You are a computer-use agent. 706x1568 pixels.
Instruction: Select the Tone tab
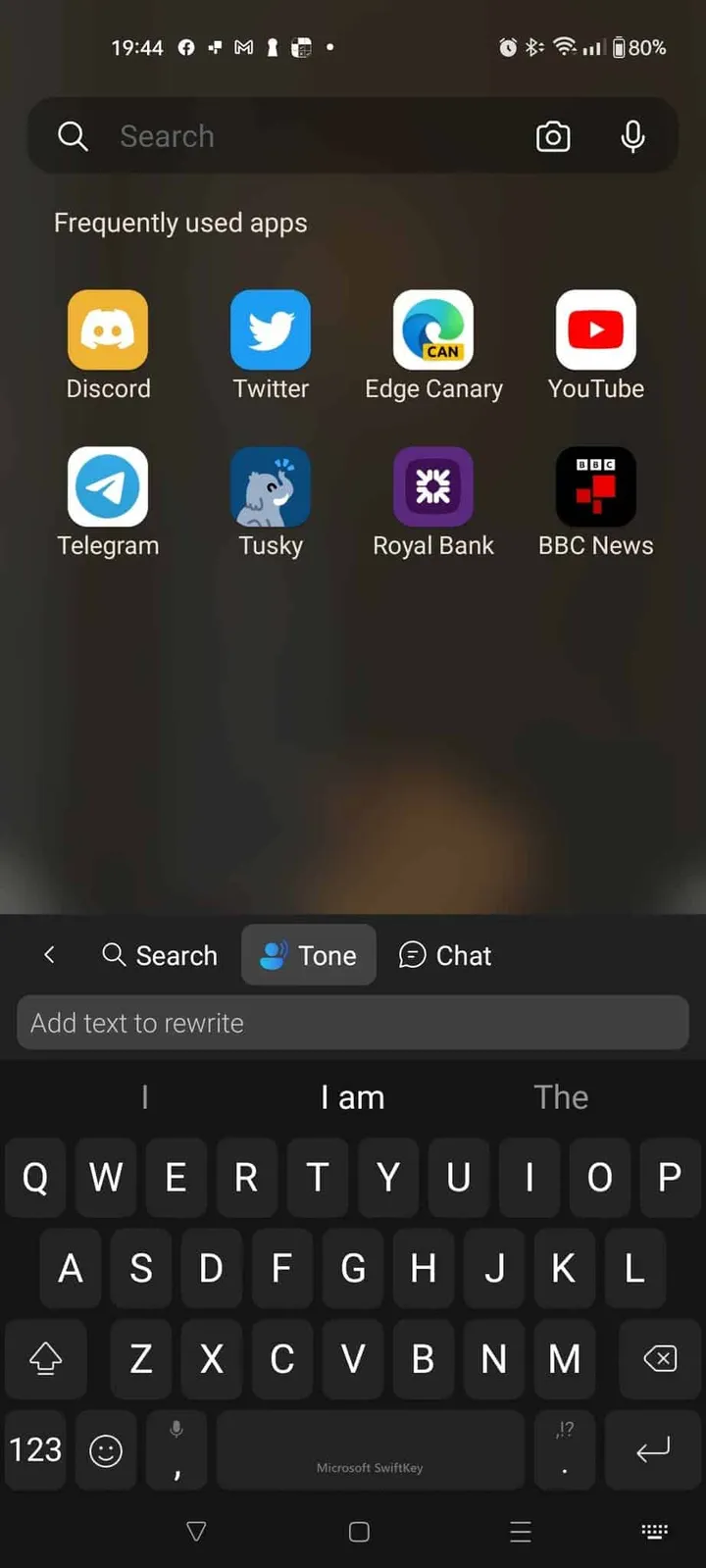[309, 955]
